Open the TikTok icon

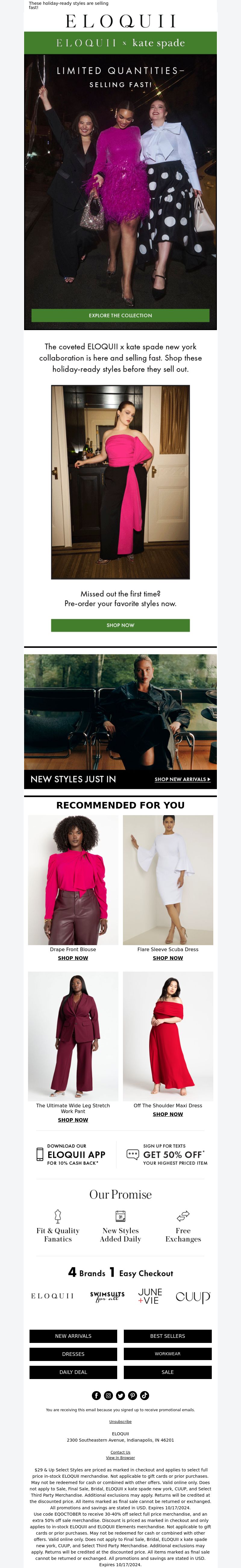click(145, 1396)
